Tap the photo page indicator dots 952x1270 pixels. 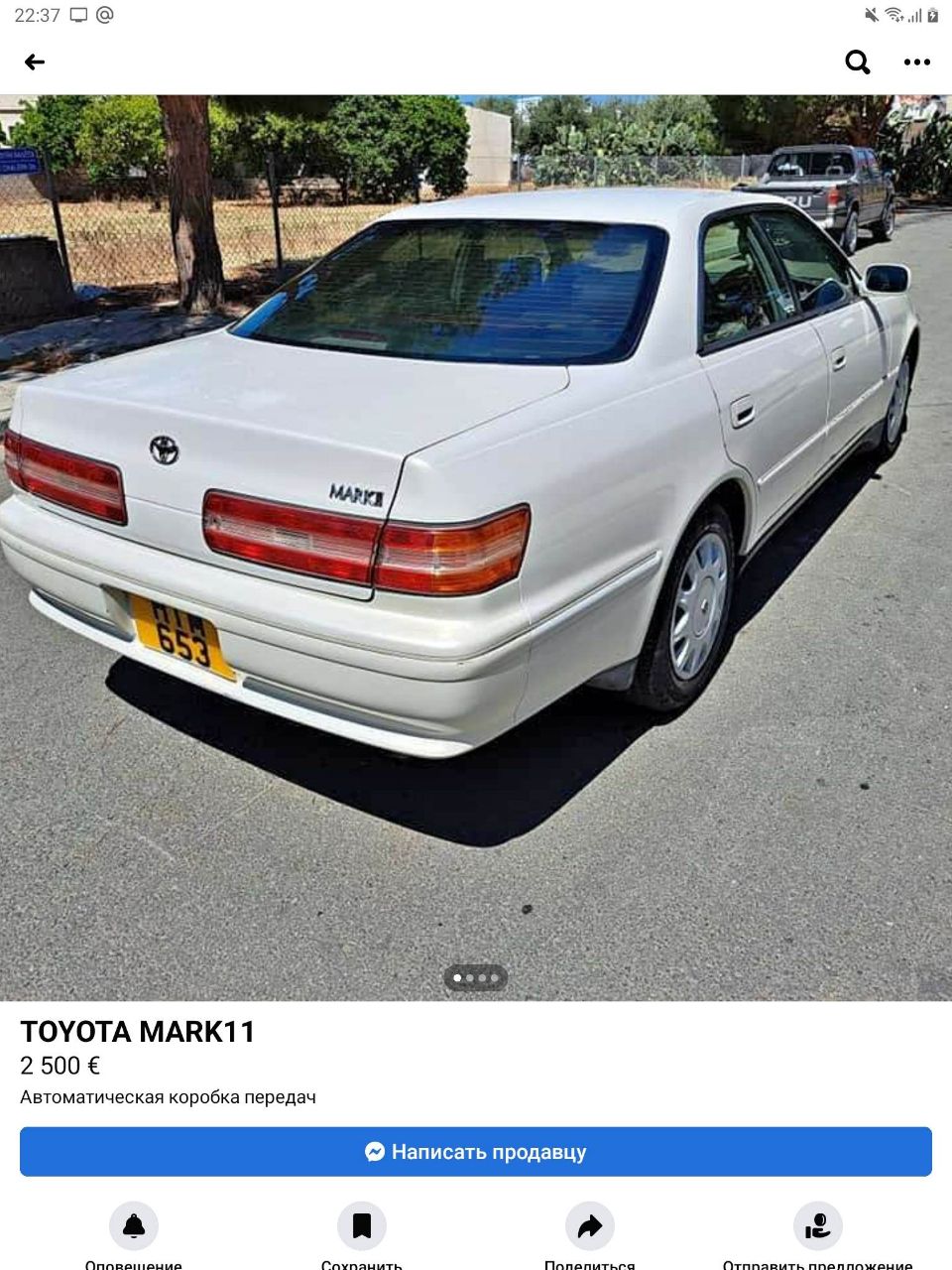coord(476,978)
